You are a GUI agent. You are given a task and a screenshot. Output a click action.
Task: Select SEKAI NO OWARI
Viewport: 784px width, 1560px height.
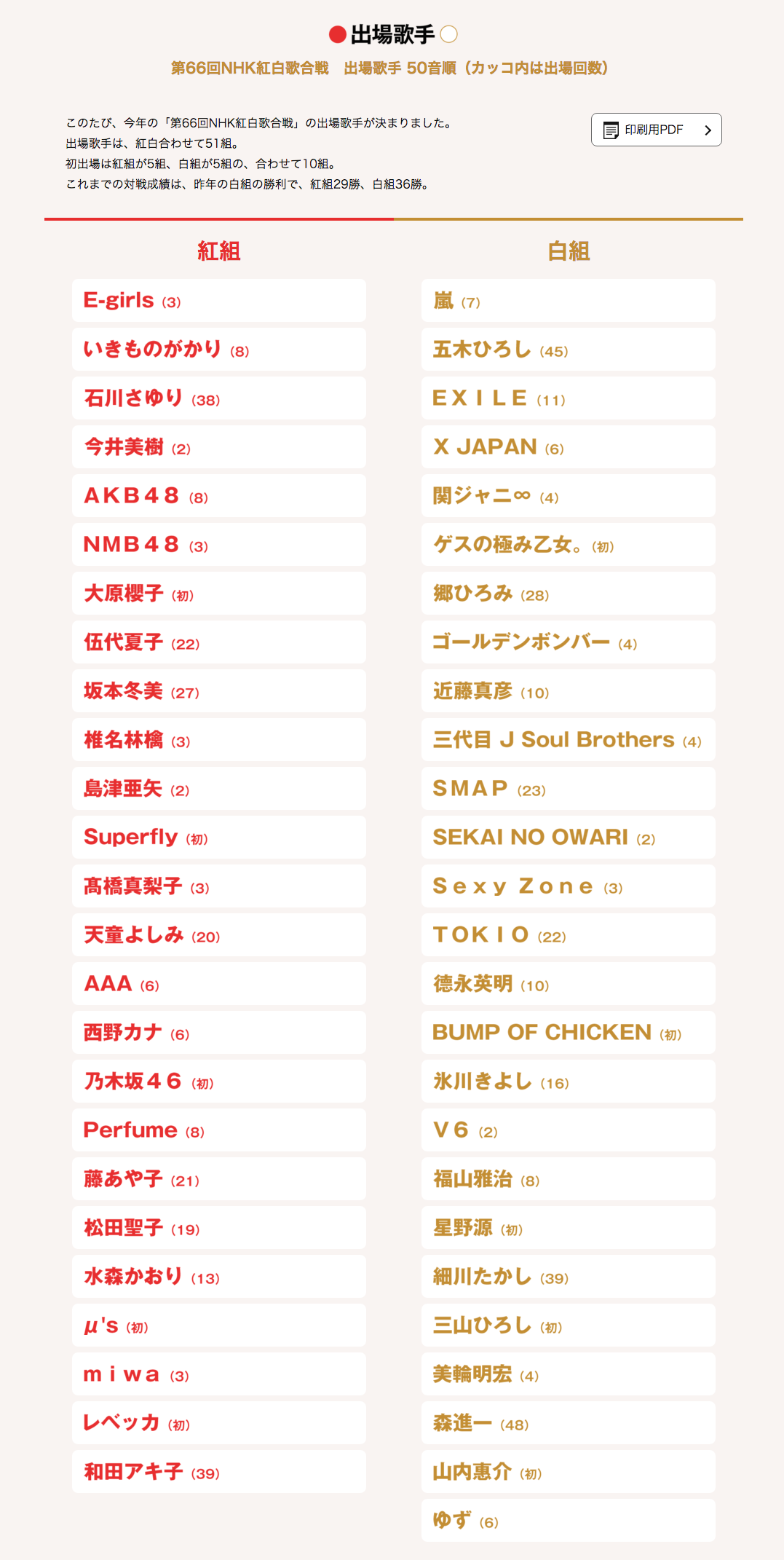tap(569, 838)
